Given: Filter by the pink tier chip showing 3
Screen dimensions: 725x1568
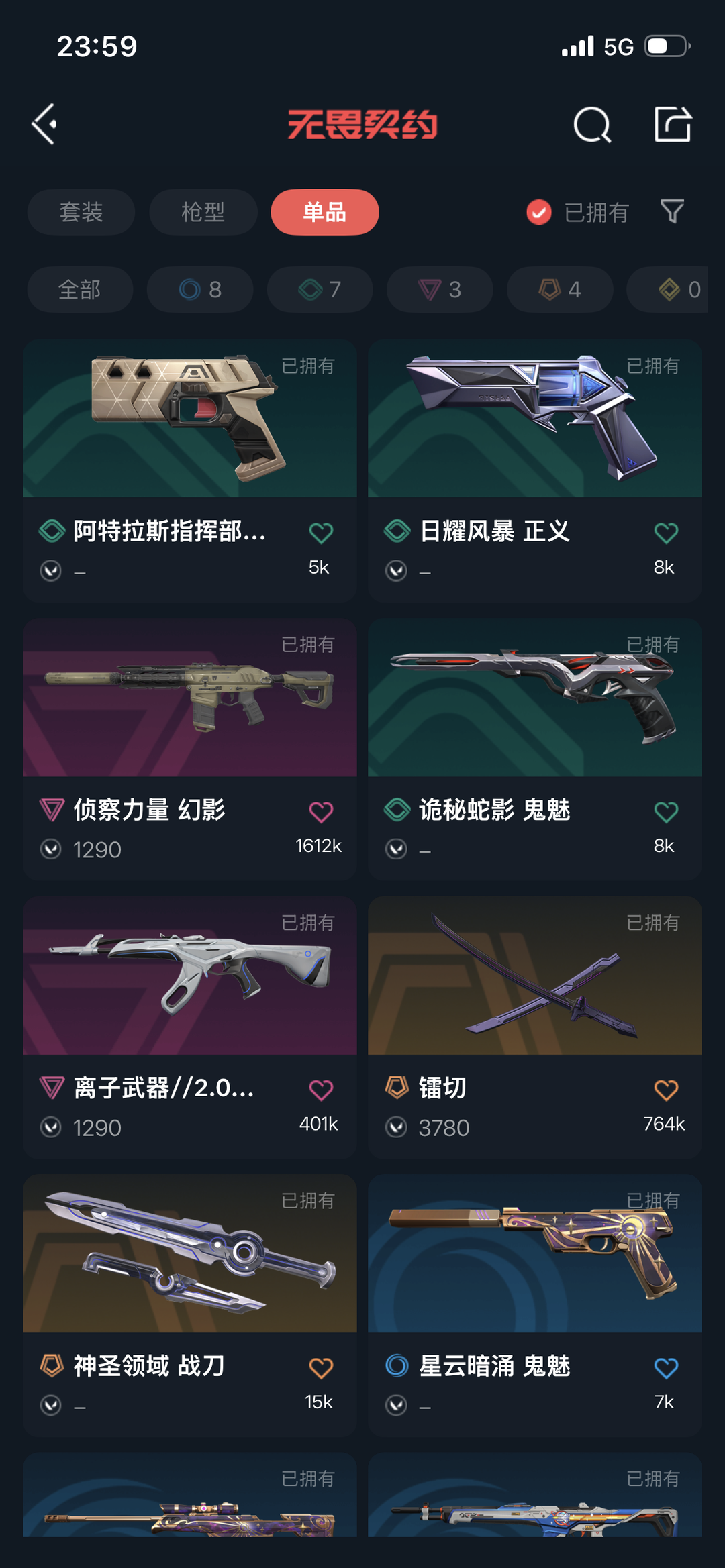Looking at the screenshot, I should (440, 290).
